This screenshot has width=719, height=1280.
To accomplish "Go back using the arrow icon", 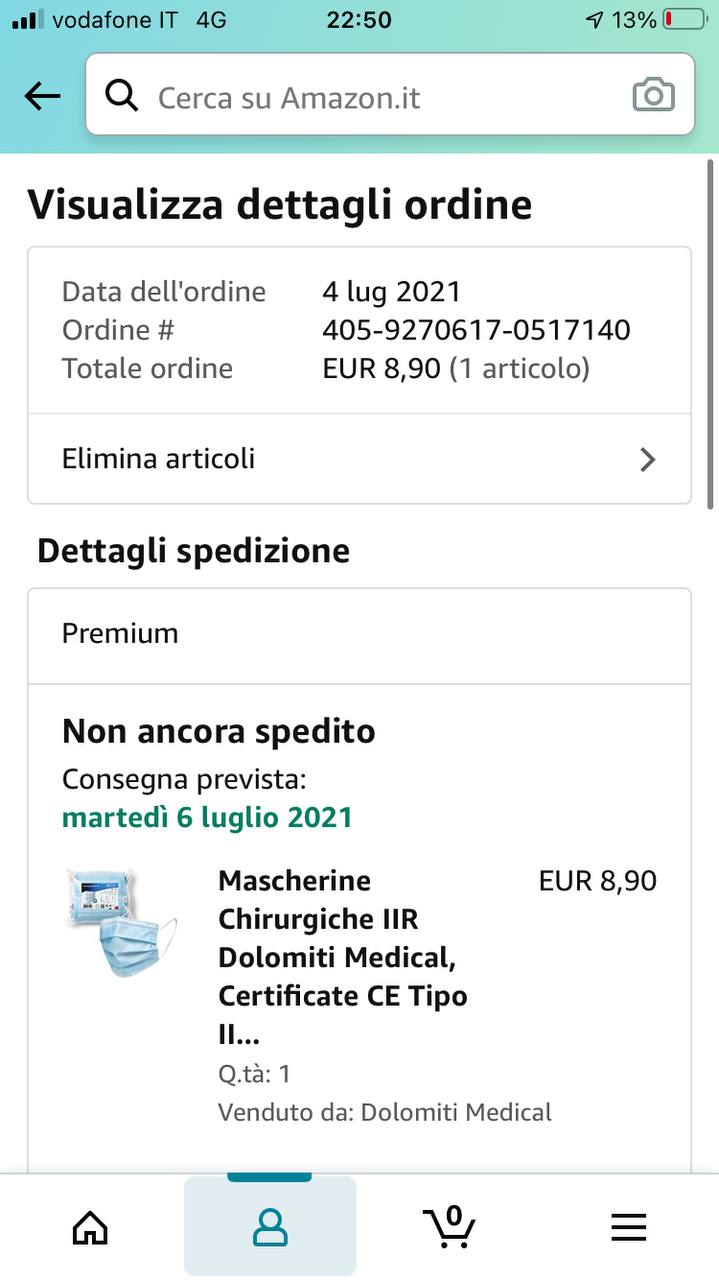I will pyautogui.click(x=42, y=96).
